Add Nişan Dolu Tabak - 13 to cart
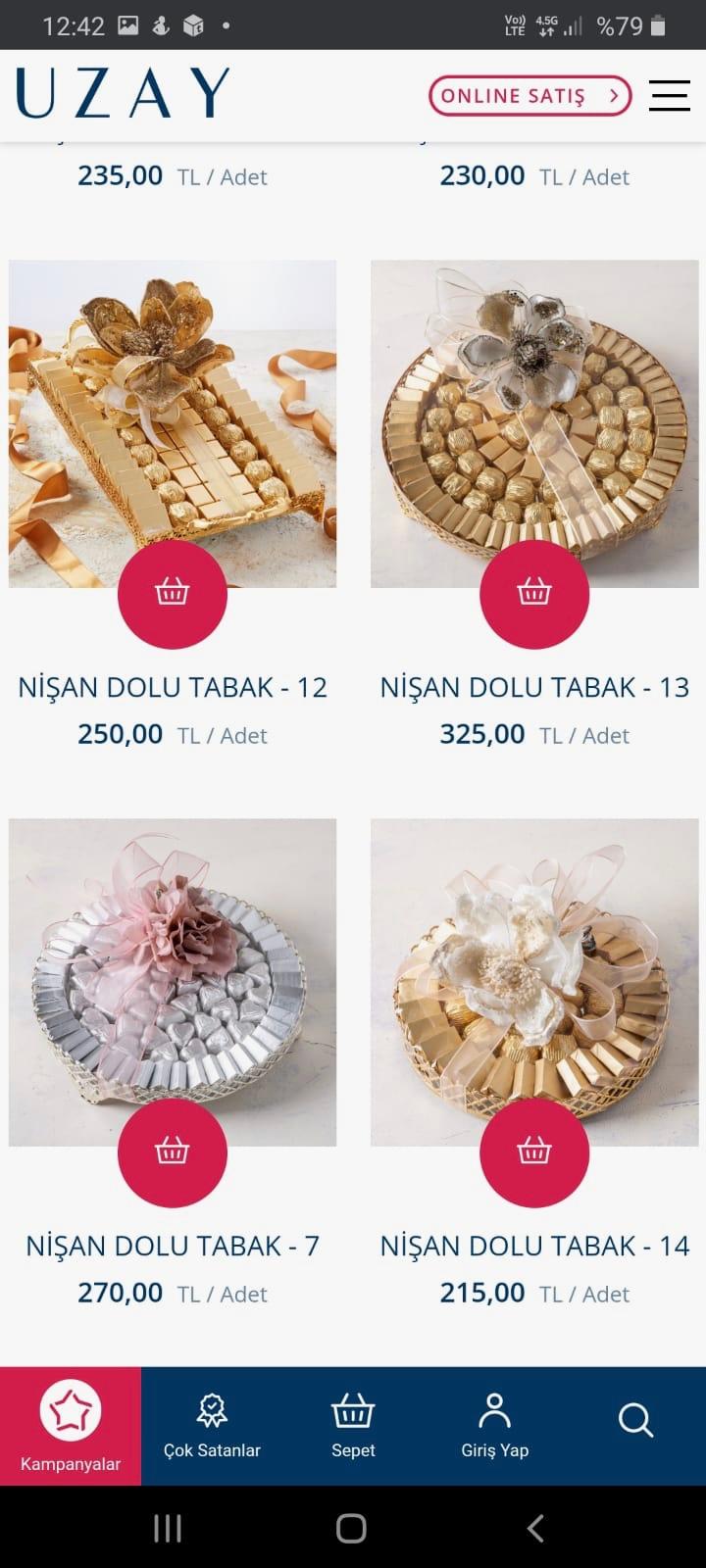Image resolution: width=706 pixels, height=1568 pixels. [534, 594]
